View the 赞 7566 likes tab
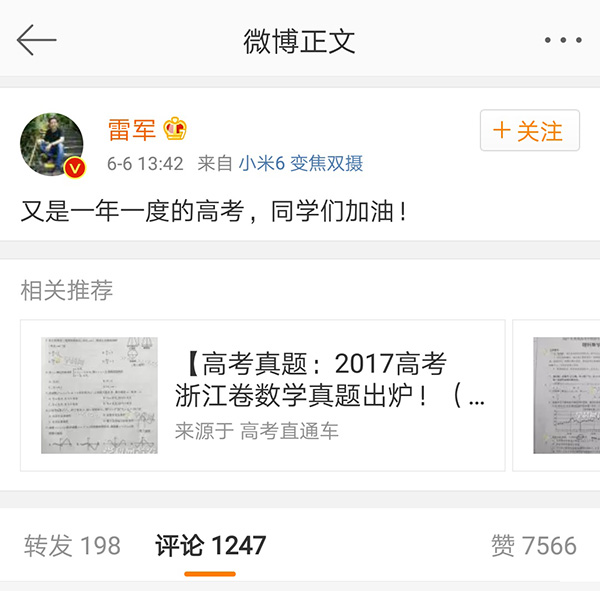Screen dimensions: 600x591 pos(533,545)
